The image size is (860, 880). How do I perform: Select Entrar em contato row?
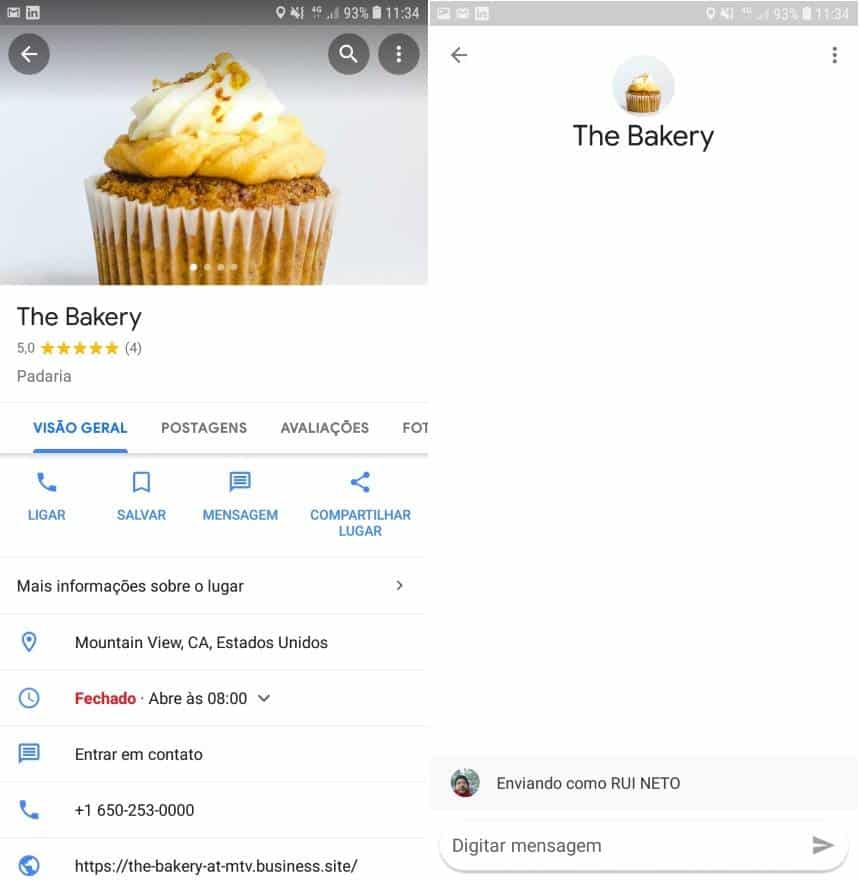click(138, 754)
